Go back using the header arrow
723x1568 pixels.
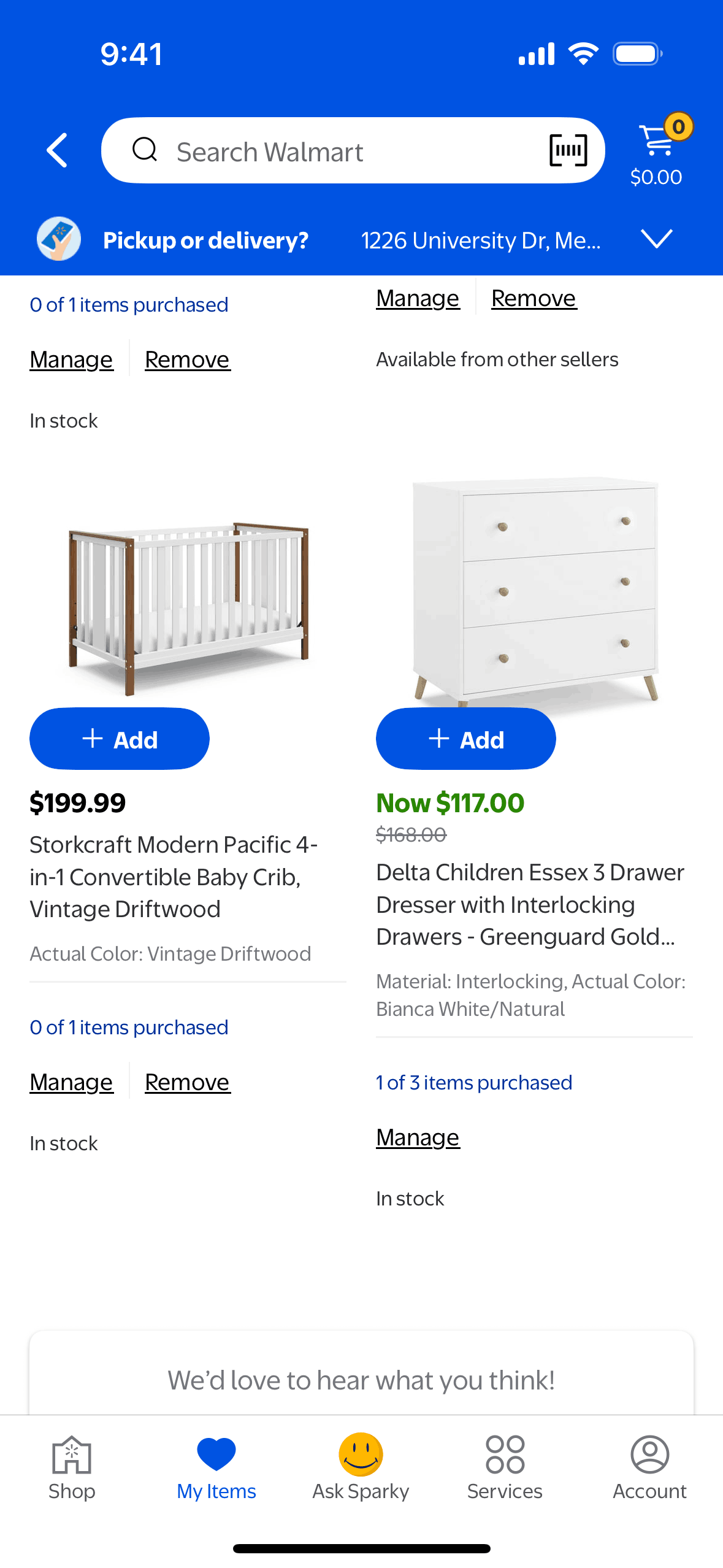click(57, 150)
